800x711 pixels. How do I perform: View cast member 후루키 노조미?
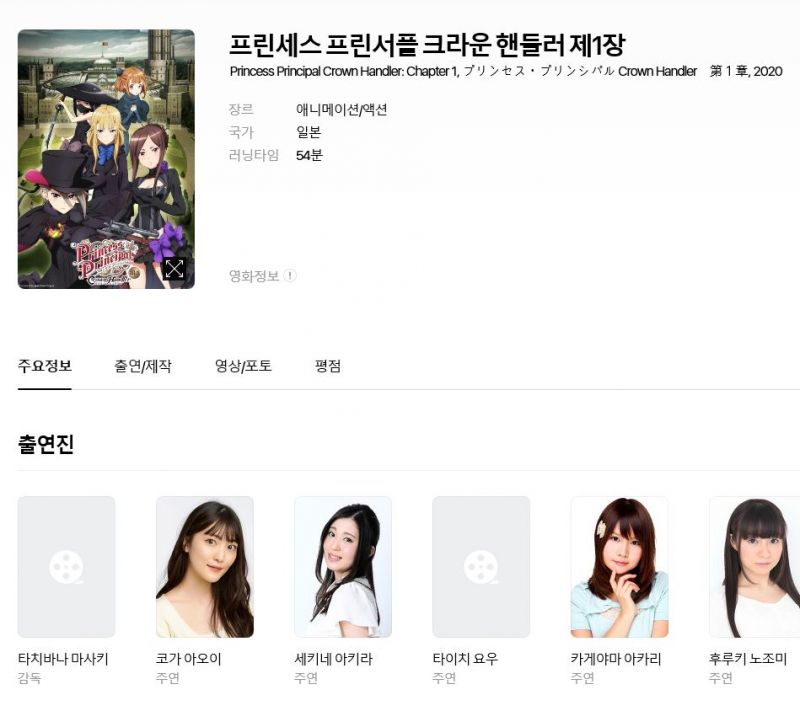(x=754, y=567)
